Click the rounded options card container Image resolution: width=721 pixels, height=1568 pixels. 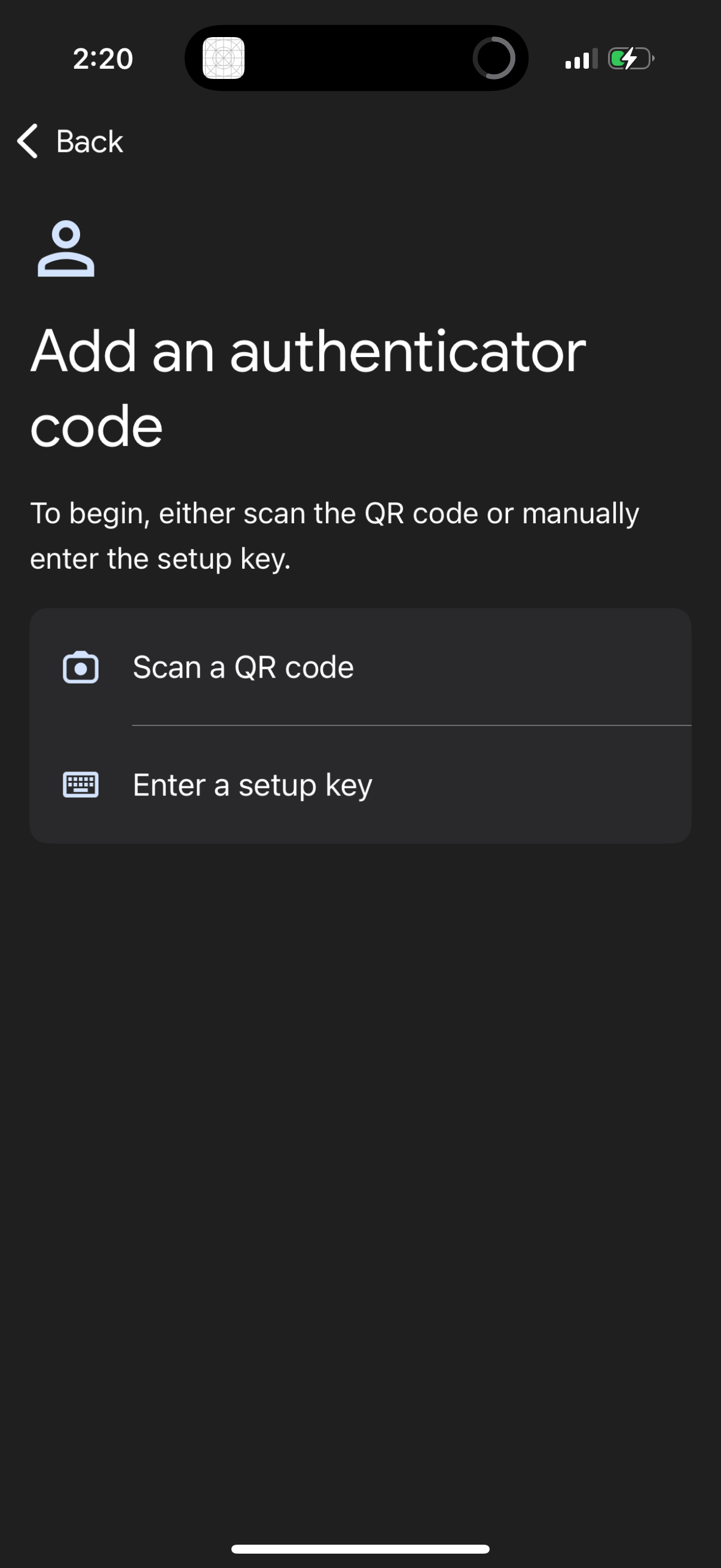[x=360, y=724]
